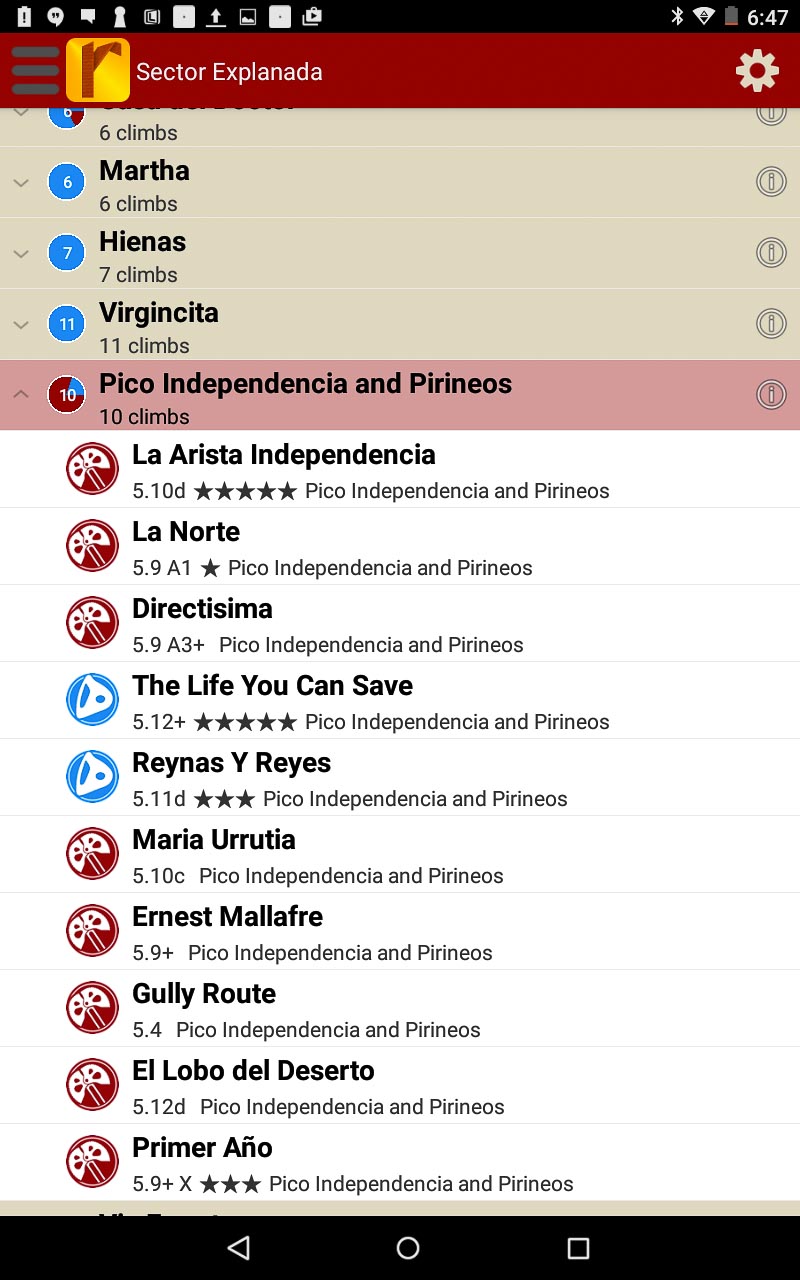This screenshot has height=1280, width=800.
Task: Show info for Hienas
Action: (771, 253)
